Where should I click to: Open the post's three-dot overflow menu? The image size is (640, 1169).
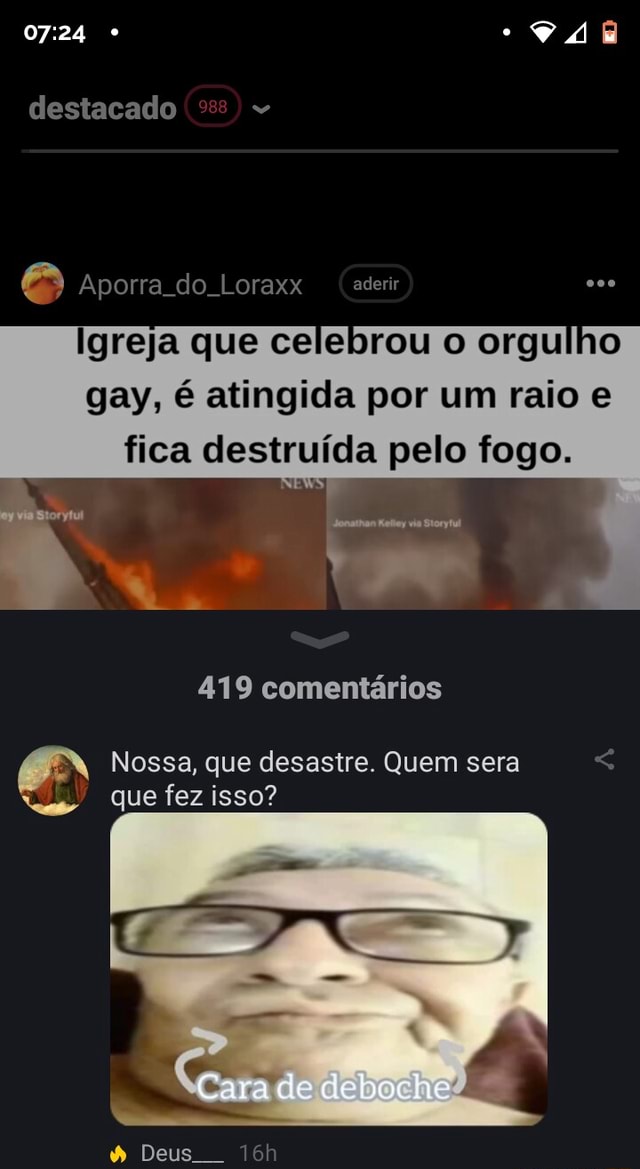pyautogui.click(x=600, y=283)
